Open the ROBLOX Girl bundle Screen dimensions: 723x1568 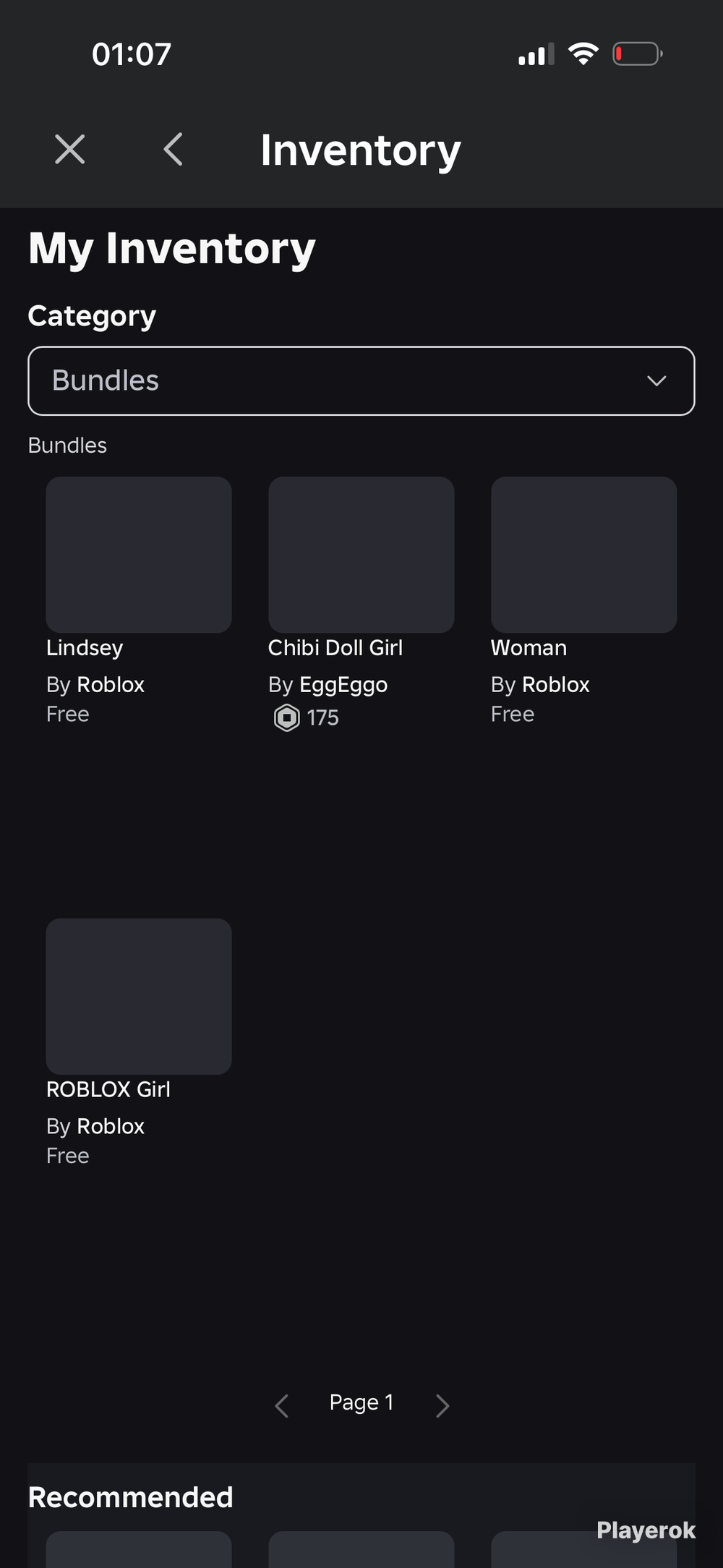point(139,997)
